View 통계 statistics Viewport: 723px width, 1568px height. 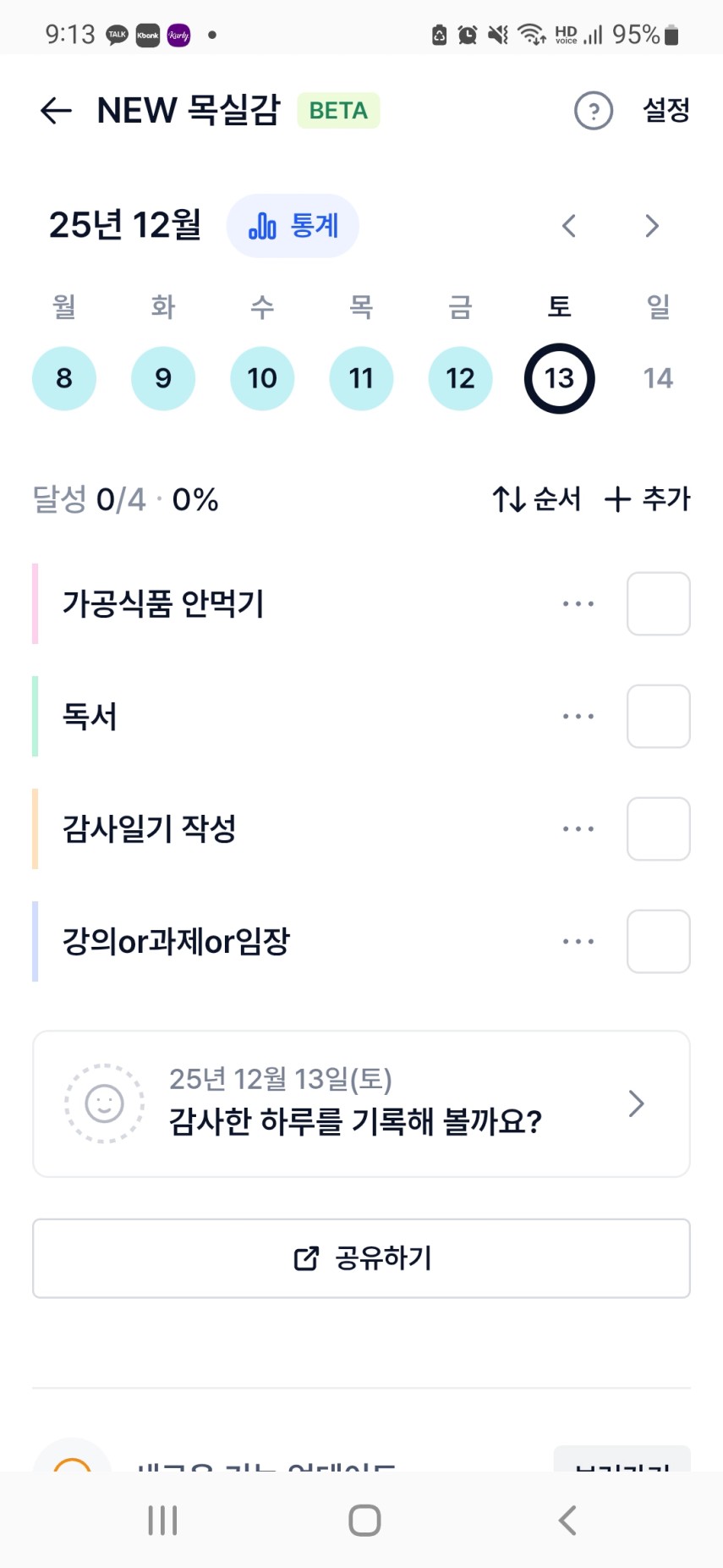293,226
